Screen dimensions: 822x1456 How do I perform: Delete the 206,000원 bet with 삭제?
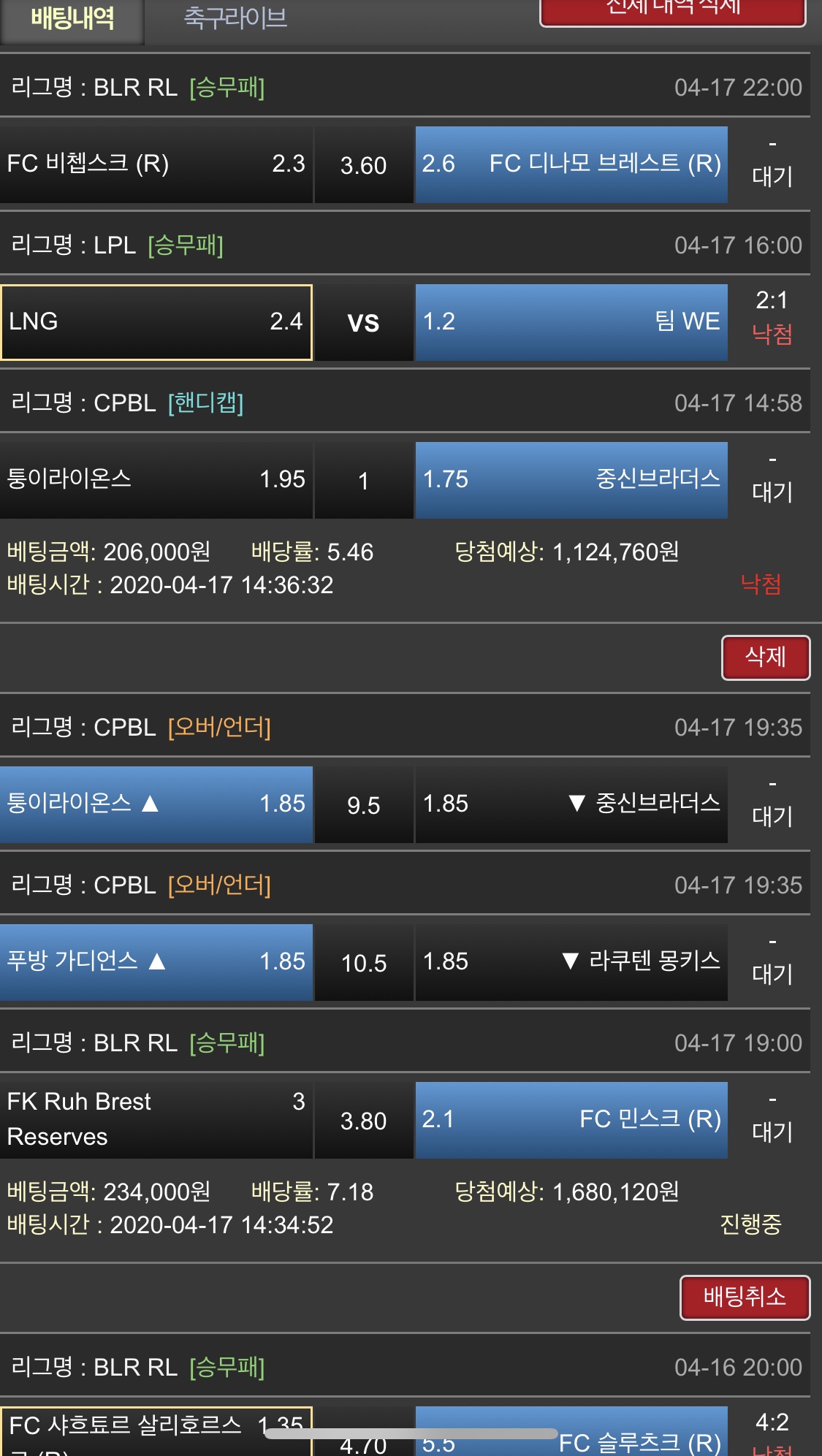point(765,657)
